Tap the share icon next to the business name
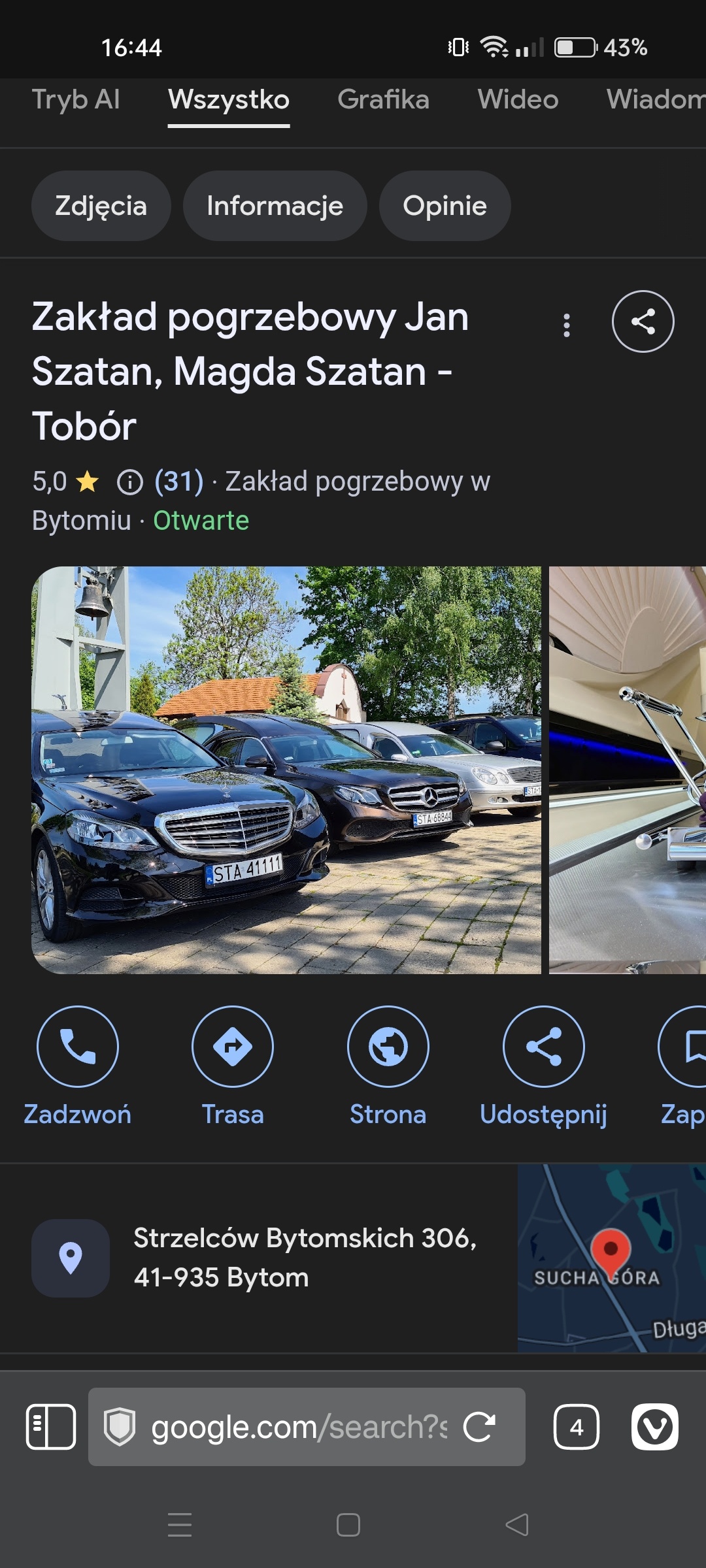This screenshot has width=706, height=1568. [643, 321]
